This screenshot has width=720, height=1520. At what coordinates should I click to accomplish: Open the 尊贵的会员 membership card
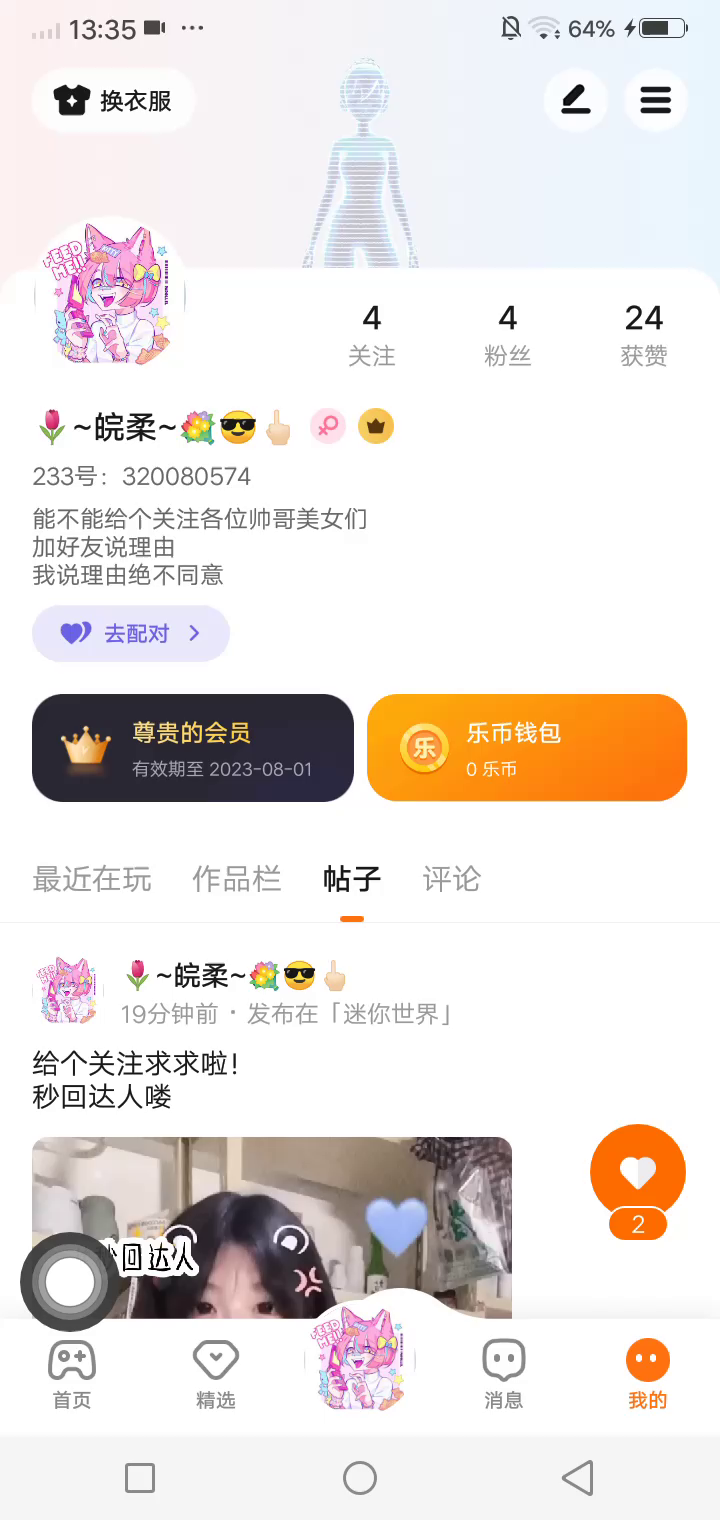(193, 748)
